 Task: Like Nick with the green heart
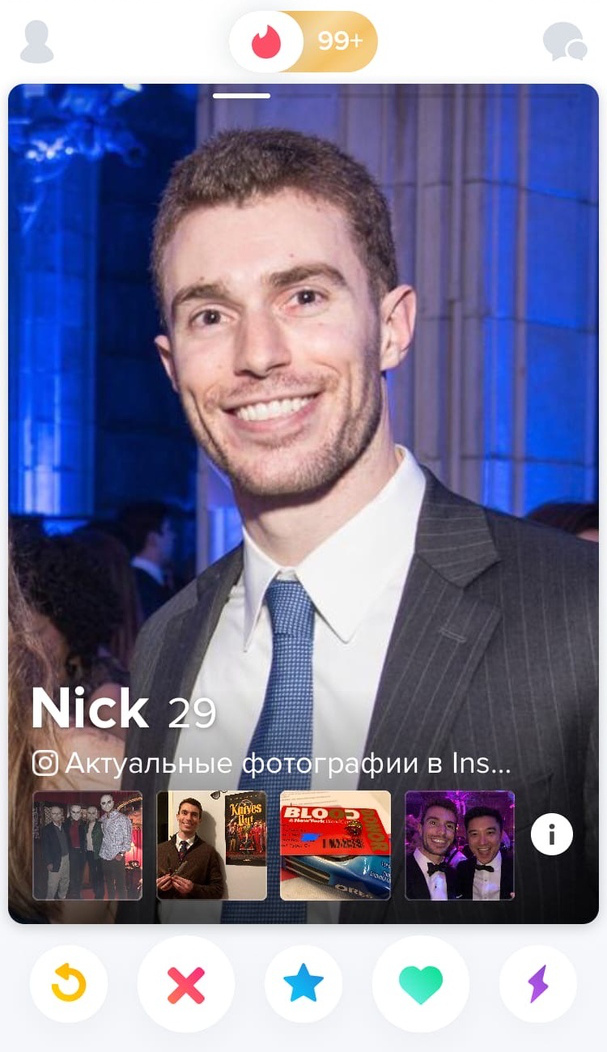coord(421,984)
